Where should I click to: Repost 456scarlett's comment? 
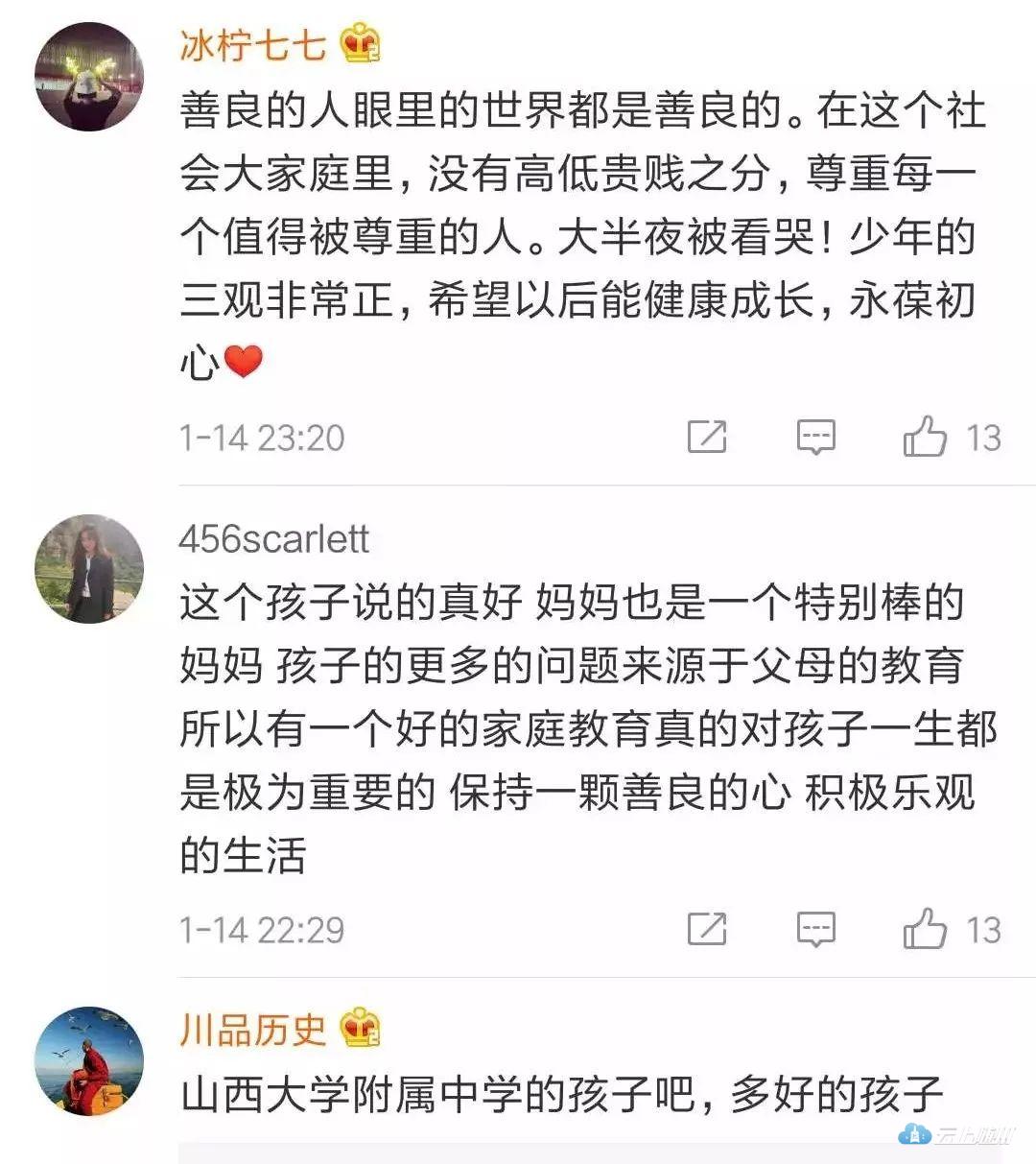click(707, 929)
